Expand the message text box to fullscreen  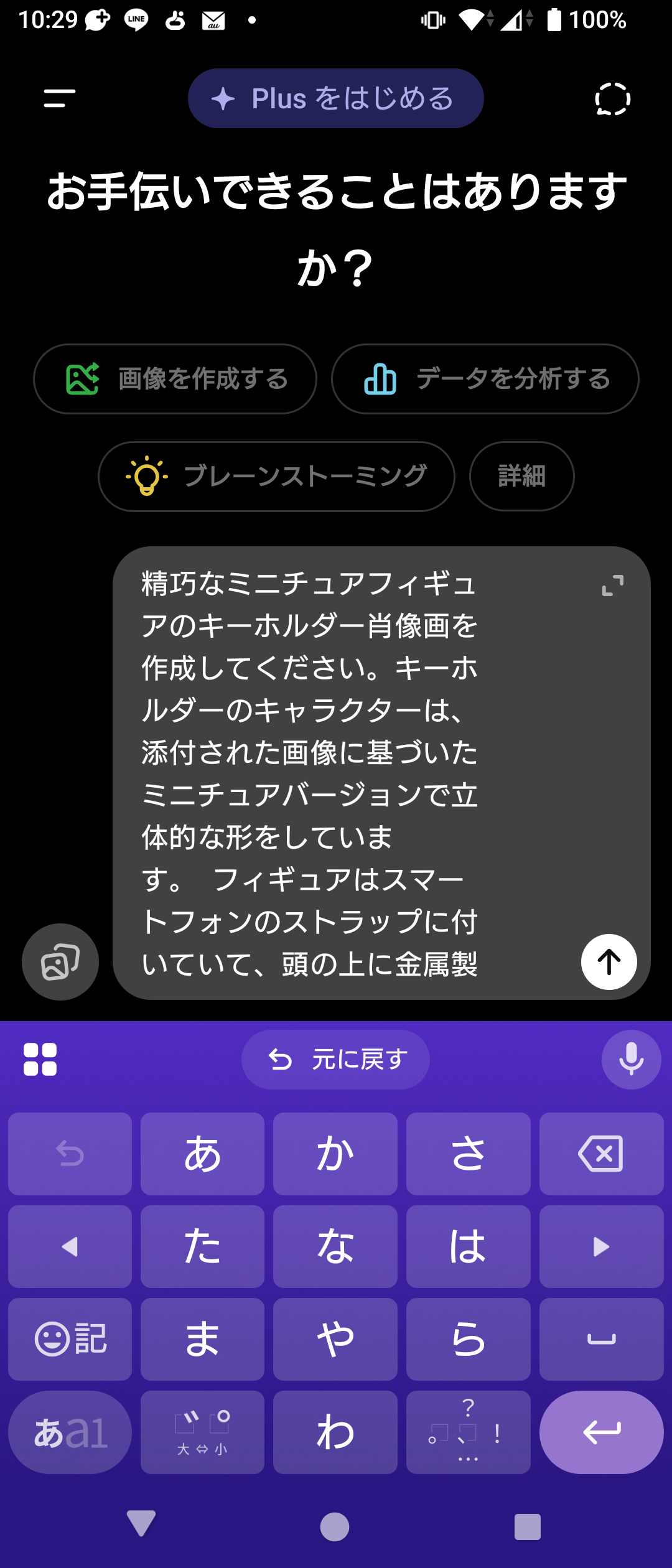[612, 586]
